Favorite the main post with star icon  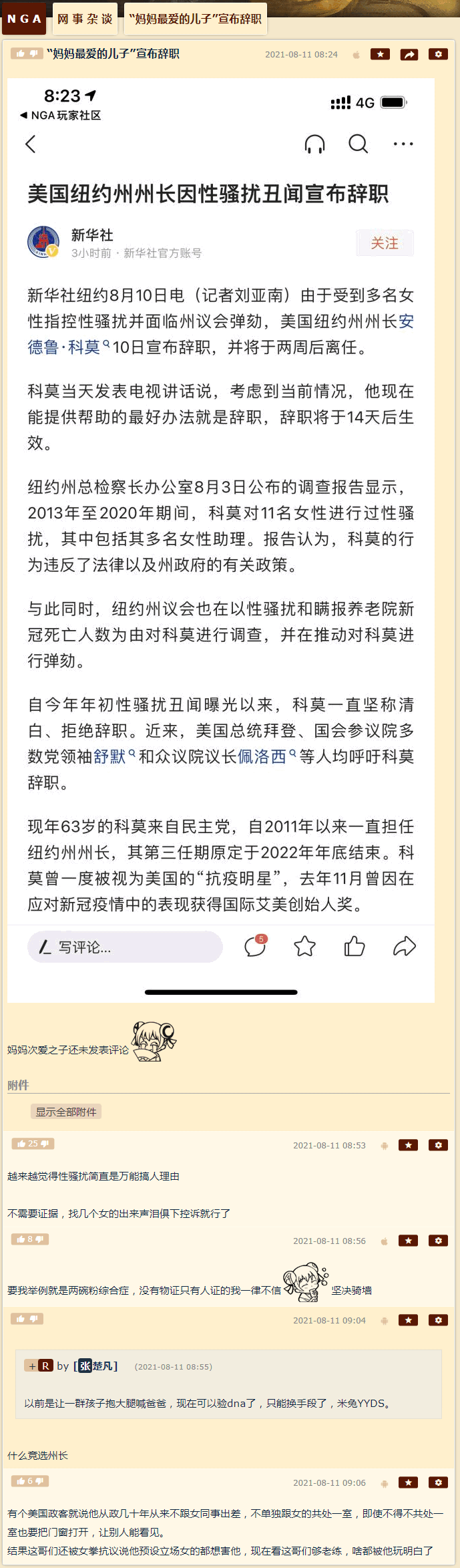pyautogui.click(x=380, y=54)
